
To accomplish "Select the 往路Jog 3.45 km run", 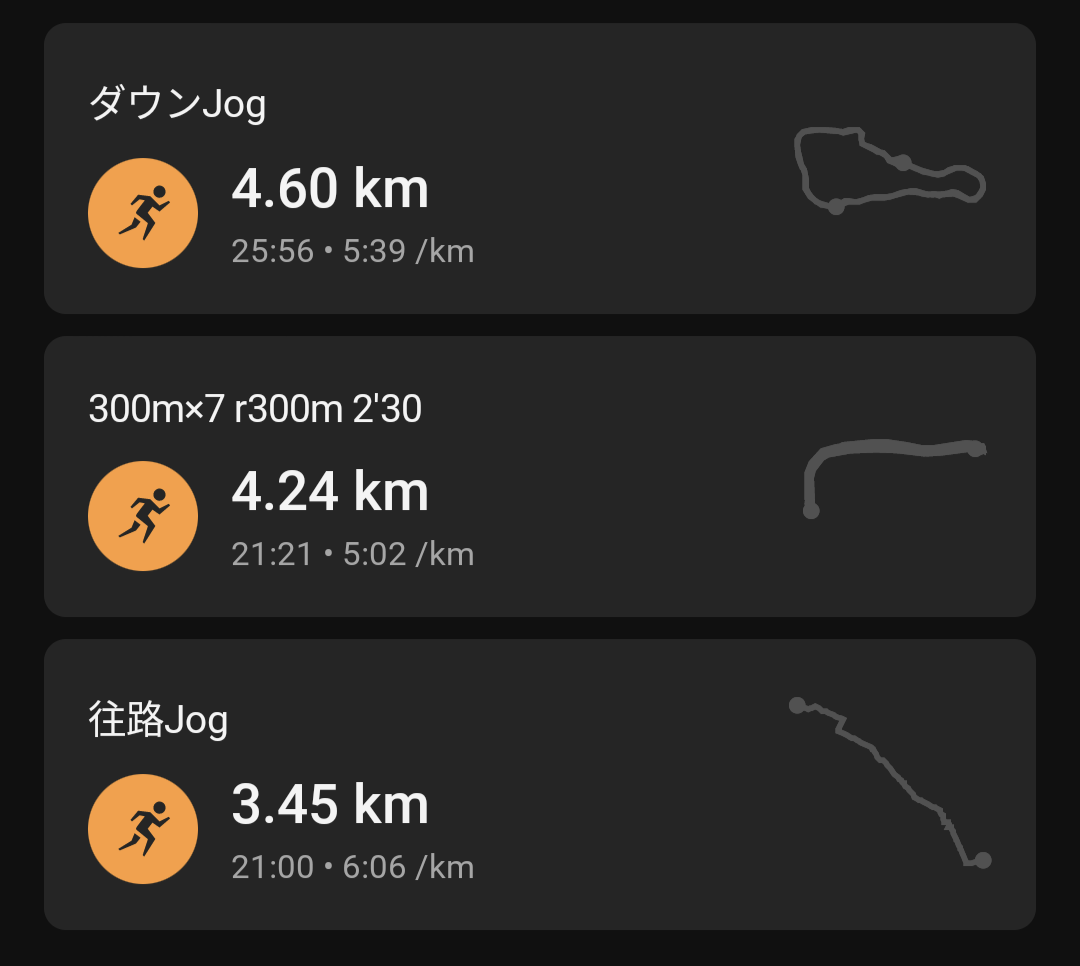I will point(540,784).
